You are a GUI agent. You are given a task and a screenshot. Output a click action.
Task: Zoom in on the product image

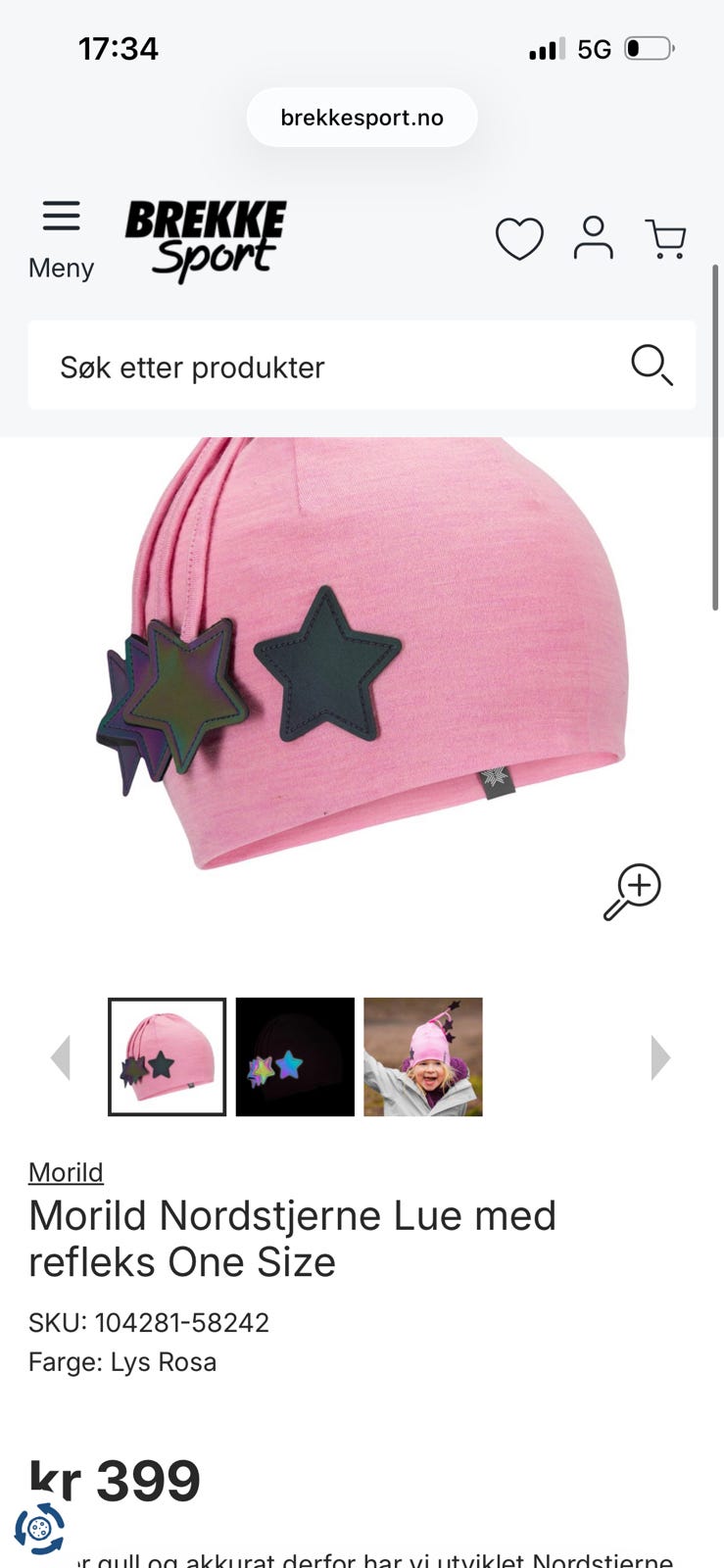(x=632, y=891)
